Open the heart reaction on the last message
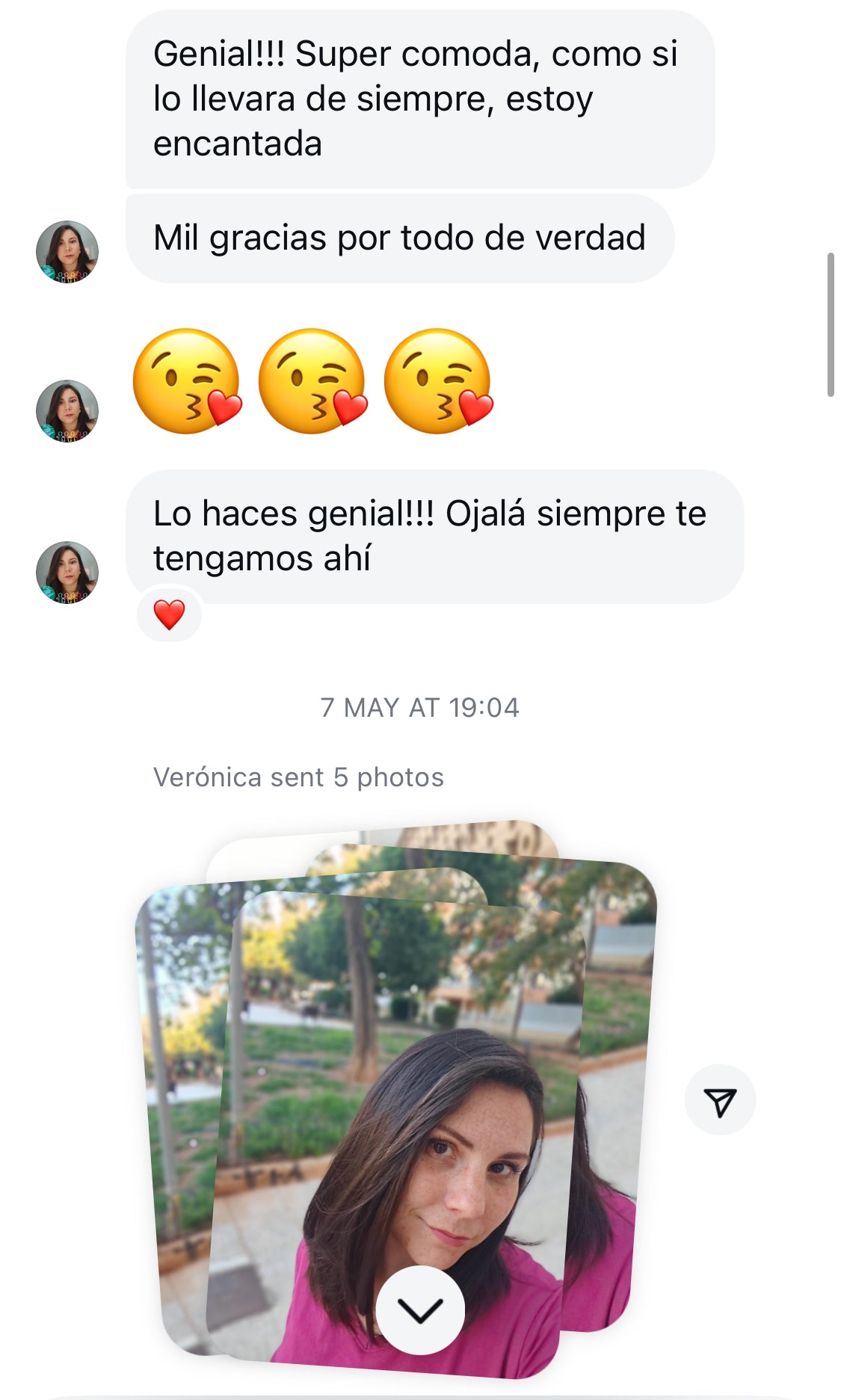The height and width of the screenshot is (1400, 841). (169, 614)
